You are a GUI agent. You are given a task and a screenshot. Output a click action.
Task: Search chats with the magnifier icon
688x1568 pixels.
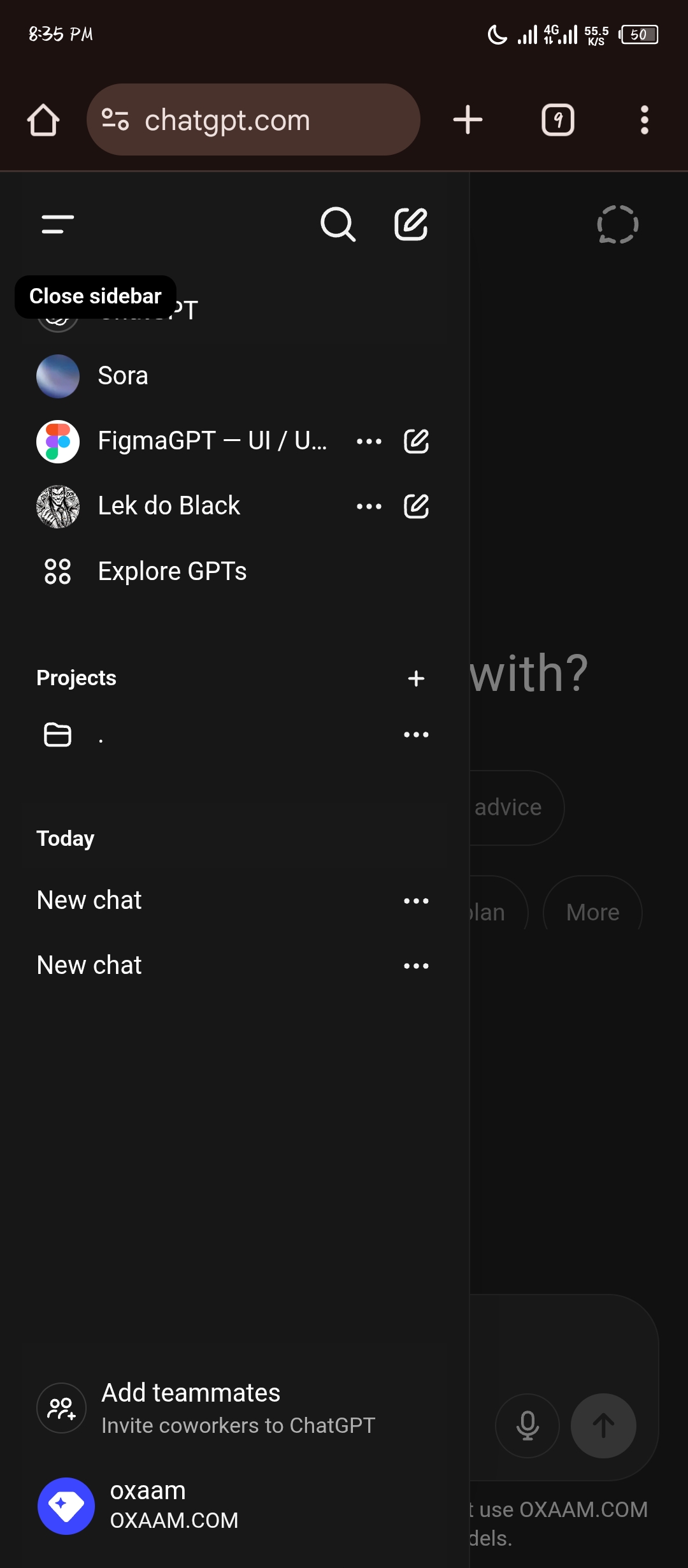(338, 224)
